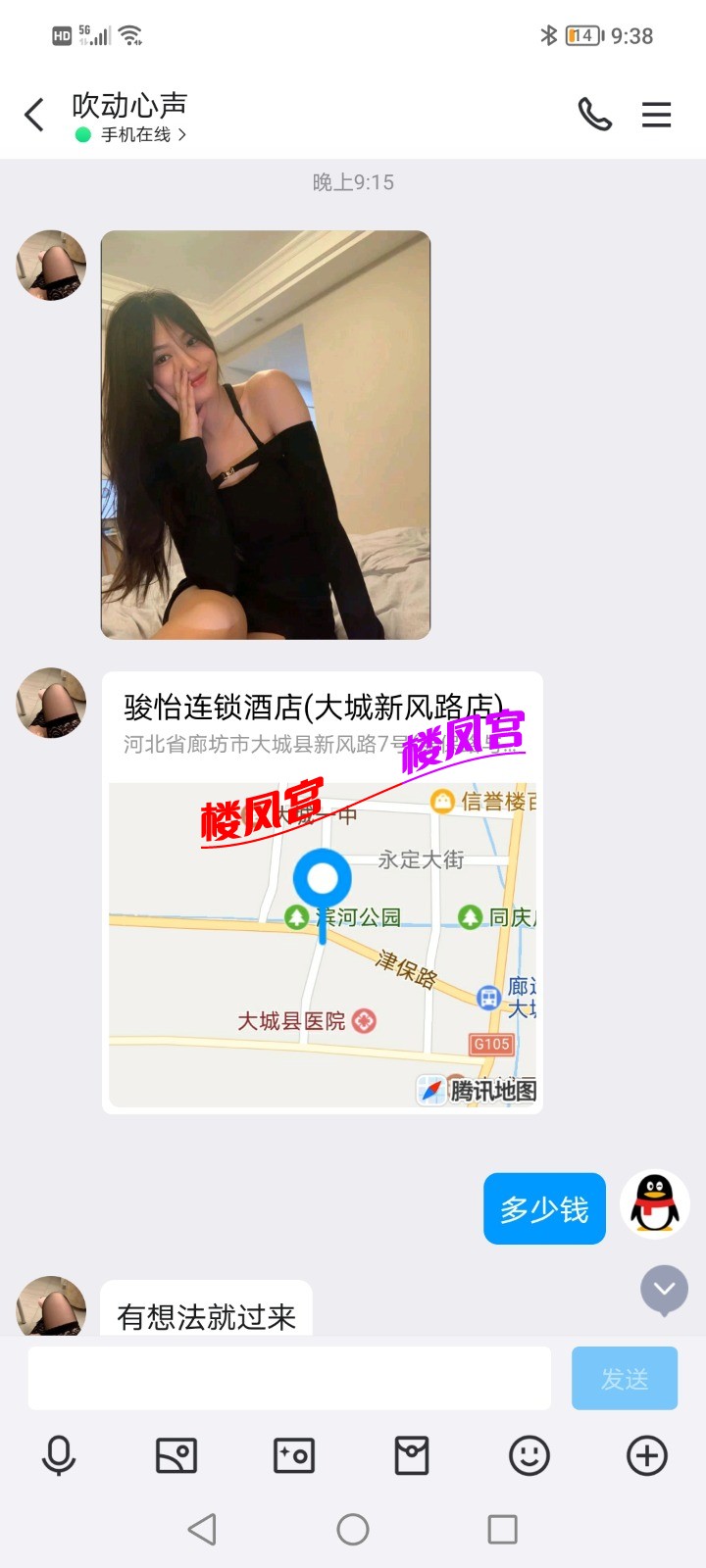Open the emoji picker icon
Viewport: 706px width, 1568px height.
coord(529,1457)
